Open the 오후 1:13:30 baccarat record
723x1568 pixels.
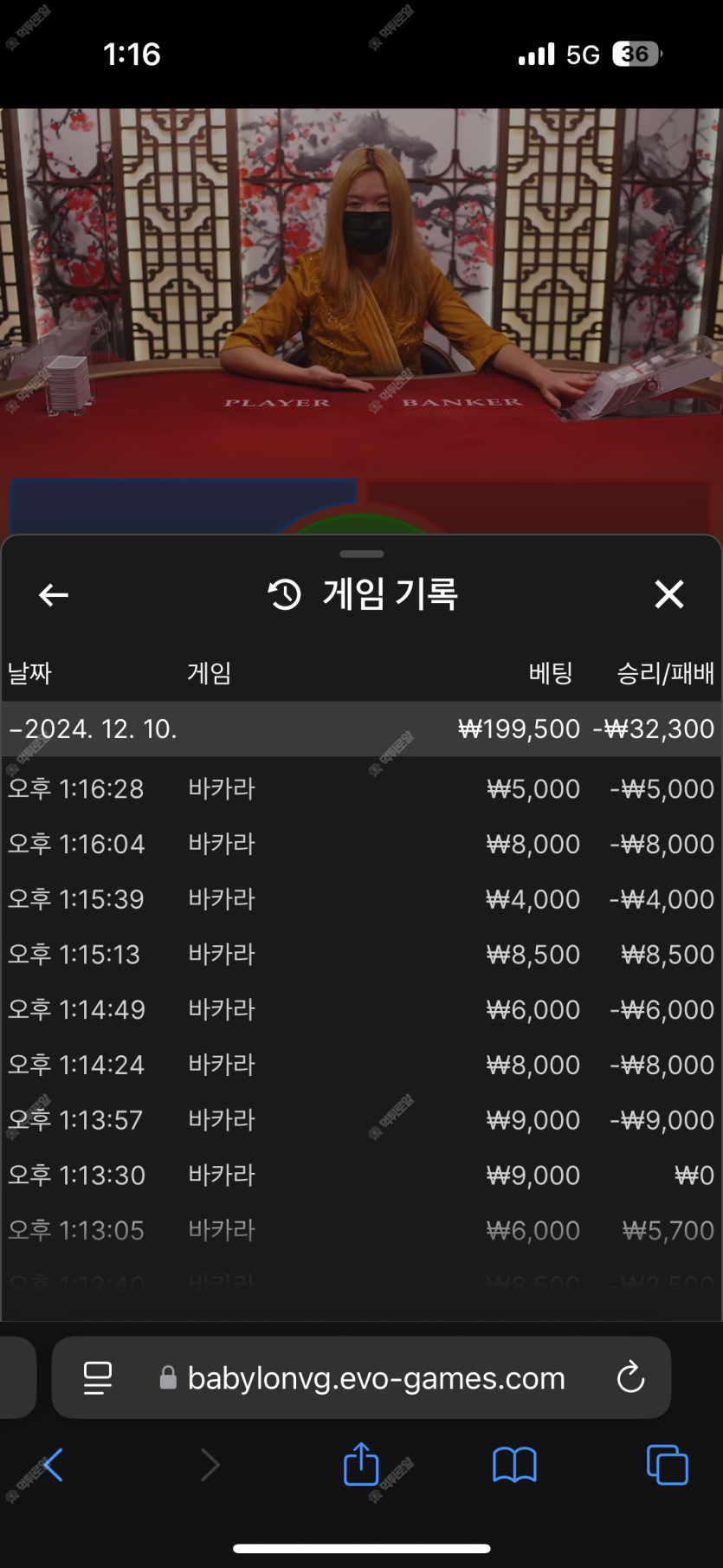[361, 1176]
